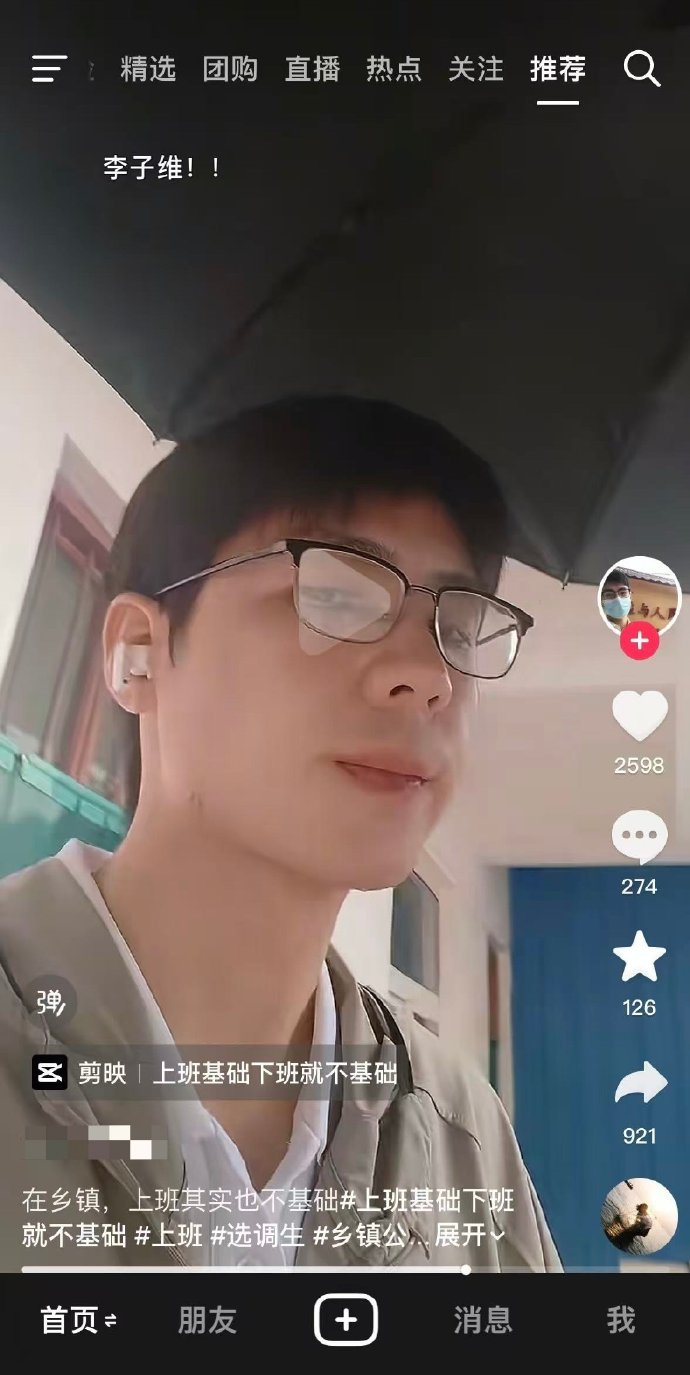Open the spinning music disc
Screen dimensions: 690x1375
coord(639,1215)
